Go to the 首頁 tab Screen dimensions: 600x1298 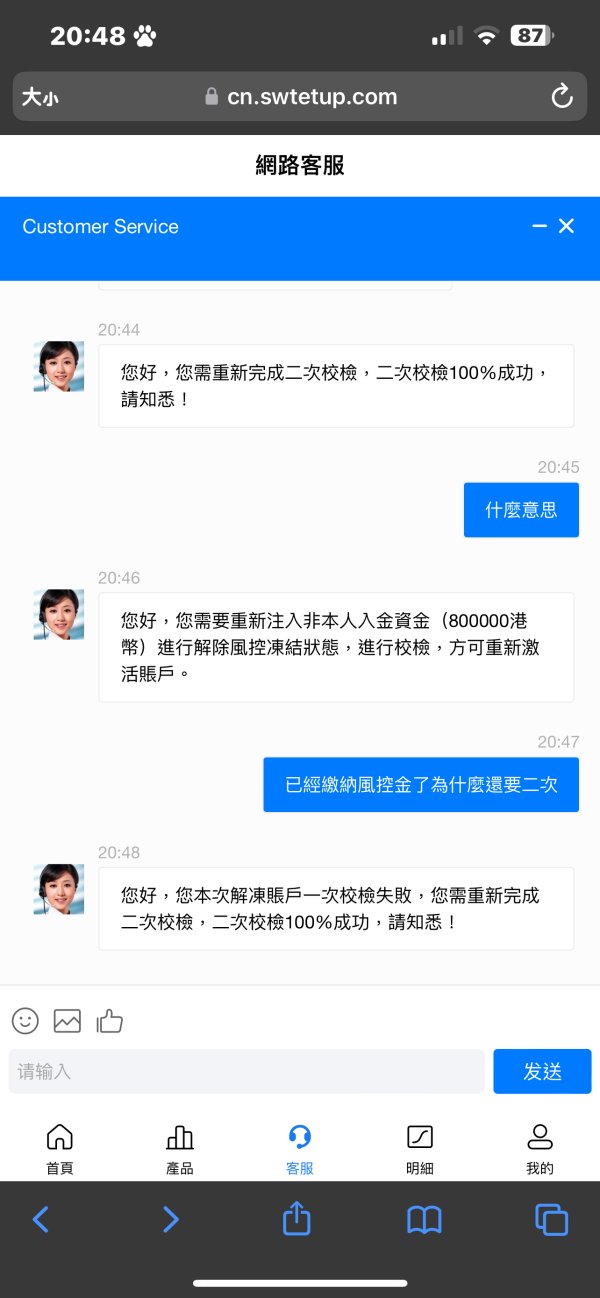(x=60, y=1149)
